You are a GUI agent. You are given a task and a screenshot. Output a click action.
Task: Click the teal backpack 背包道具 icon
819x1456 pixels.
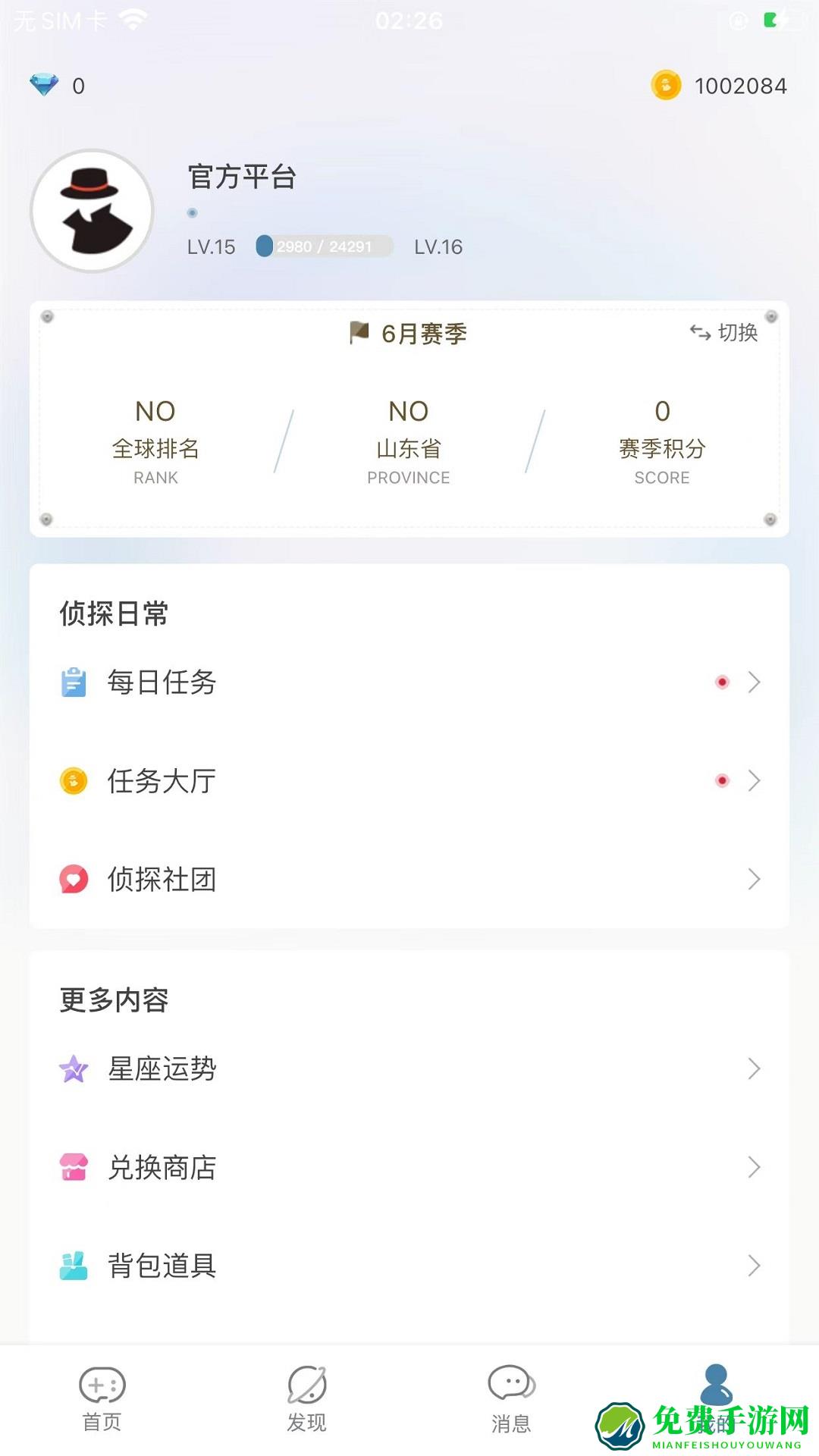(73, 1265)
